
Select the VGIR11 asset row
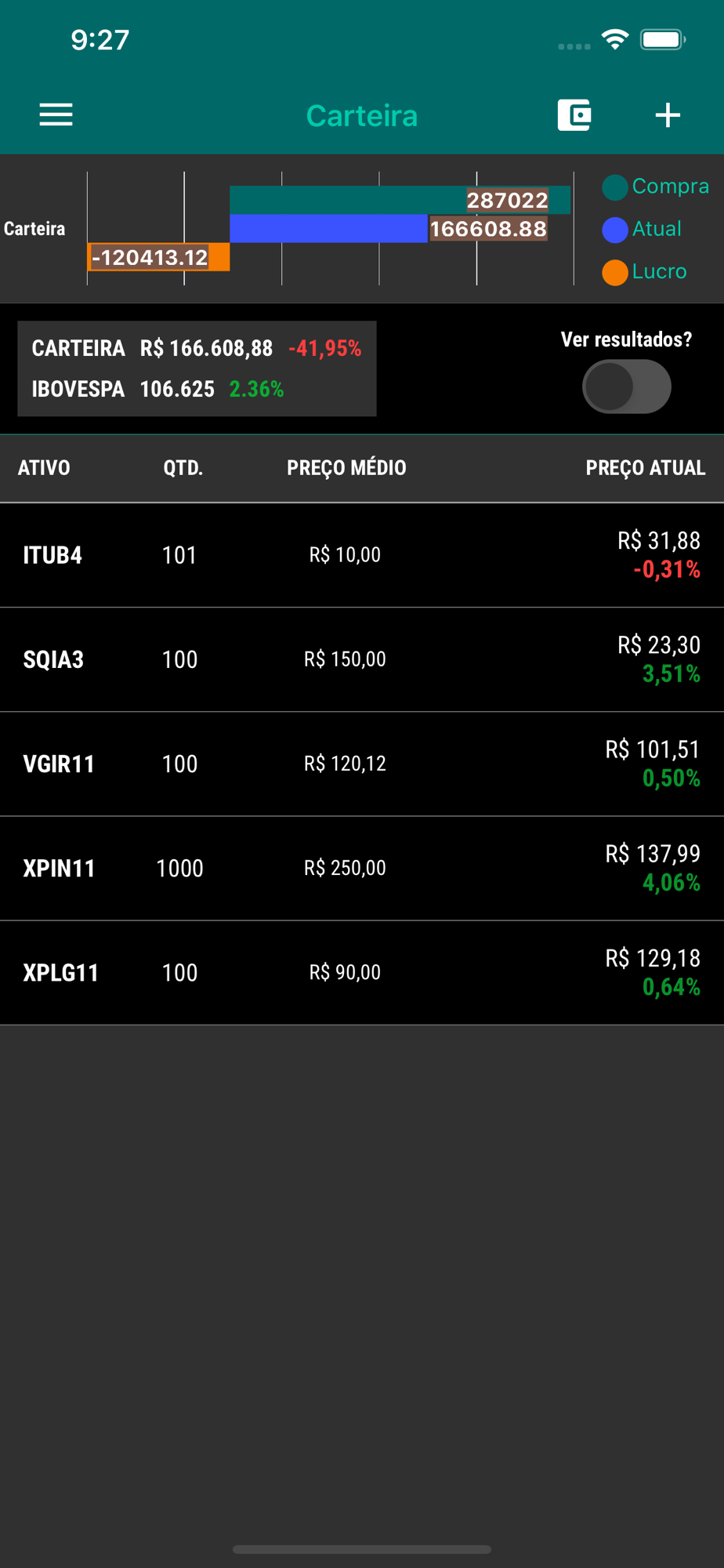tap(362, 764)
